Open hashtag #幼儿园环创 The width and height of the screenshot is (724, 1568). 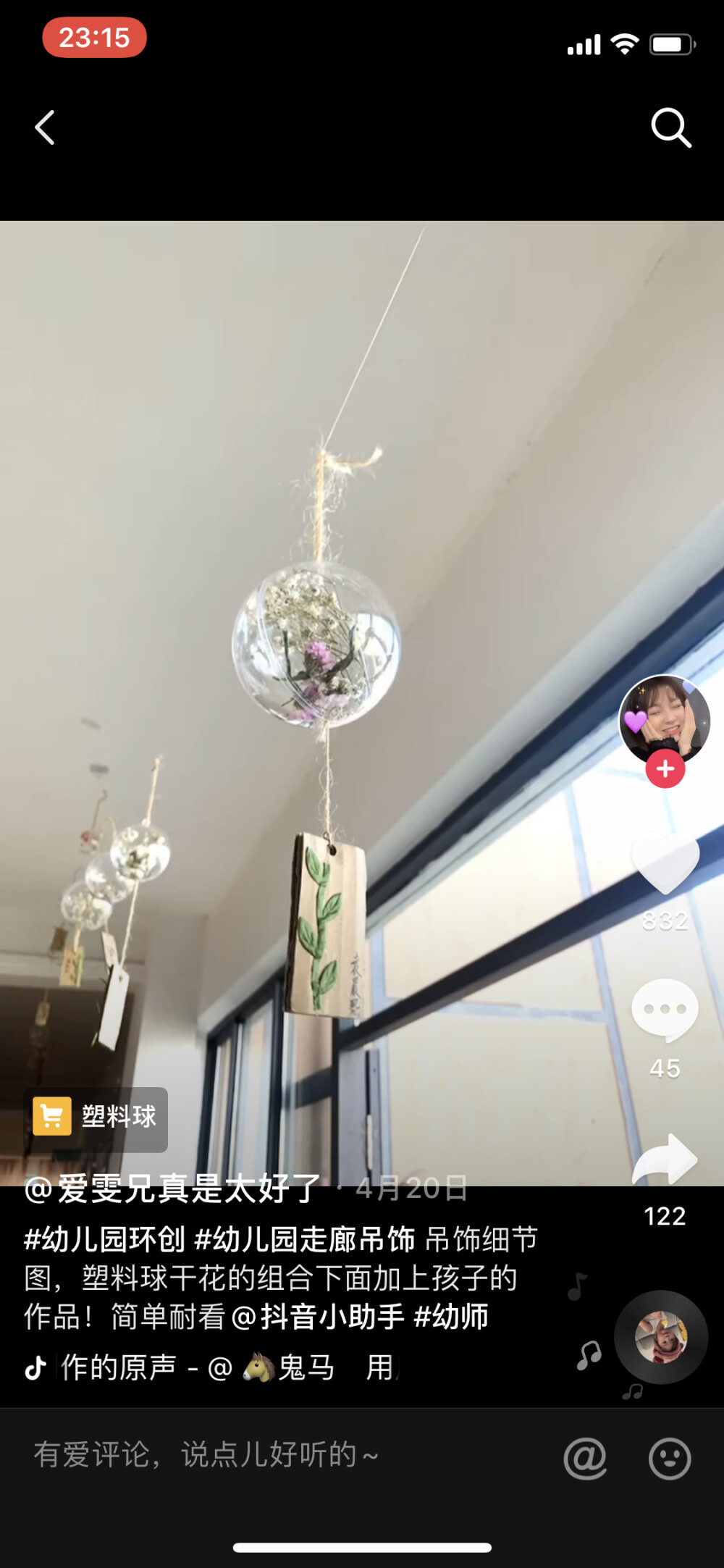105,1240
